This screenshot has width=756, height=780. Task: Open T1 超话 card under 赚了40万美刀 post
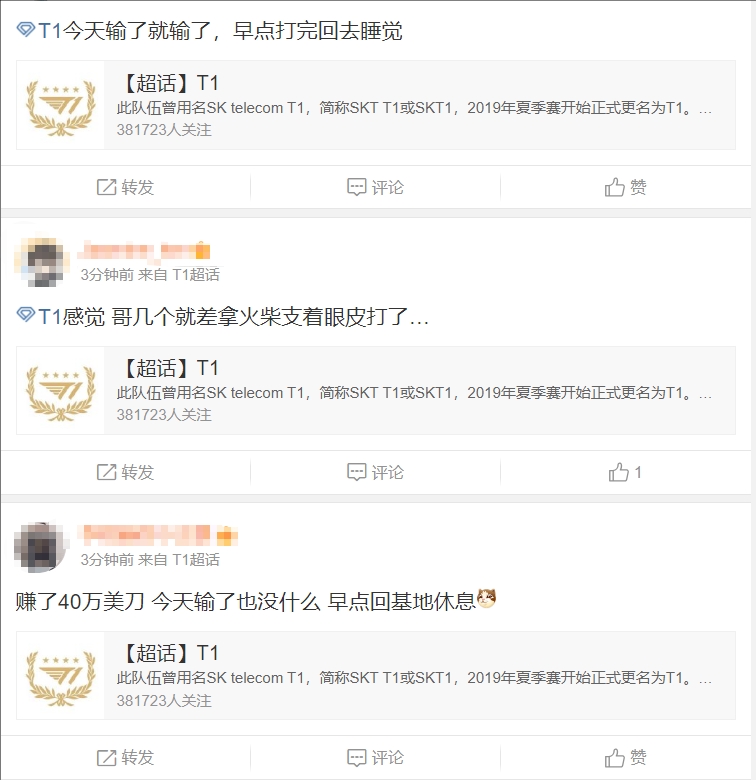(x=375, y=676)
